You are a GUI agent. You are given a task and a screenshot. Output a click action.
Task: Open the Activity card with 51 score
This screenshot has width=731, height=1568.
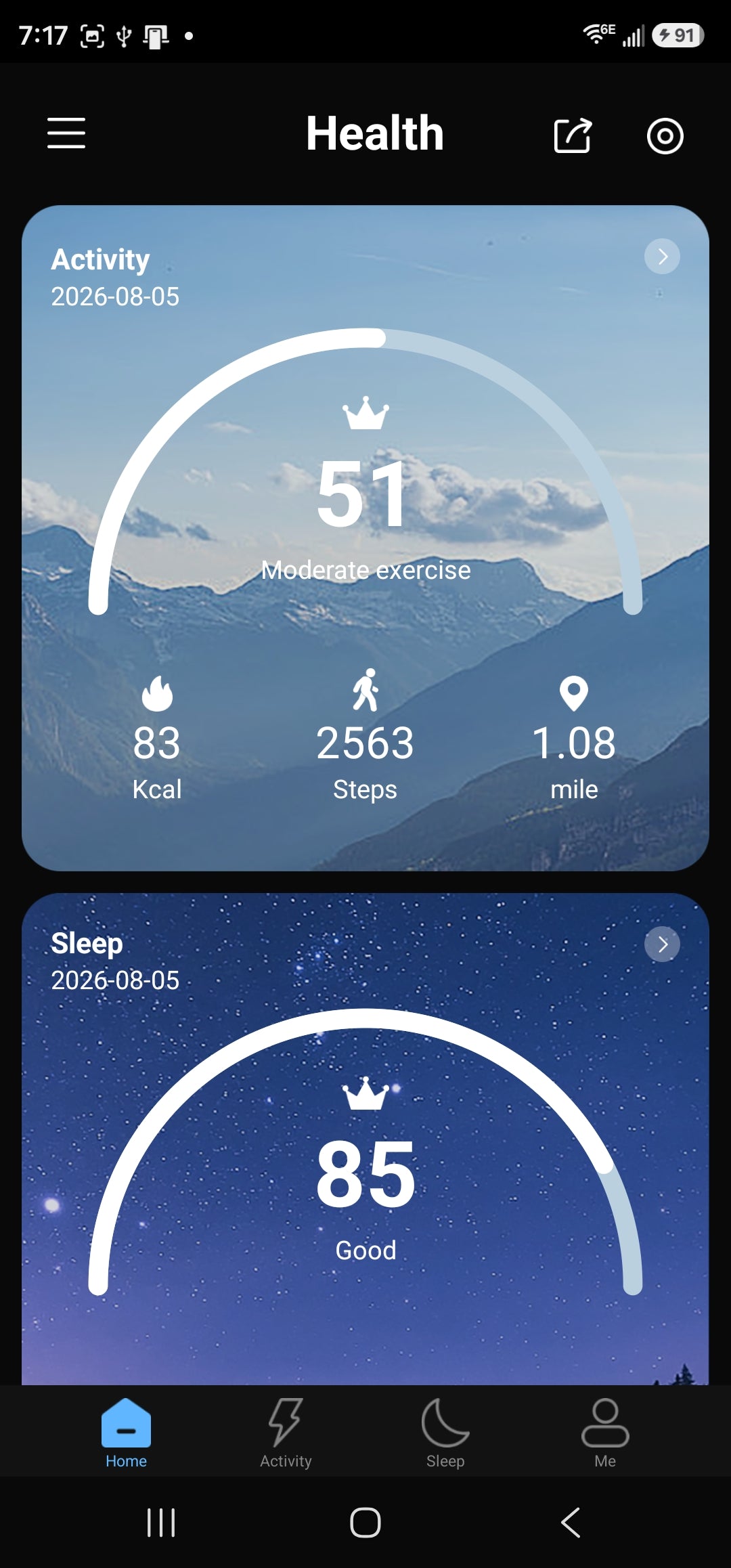click(x=365, y=538)
